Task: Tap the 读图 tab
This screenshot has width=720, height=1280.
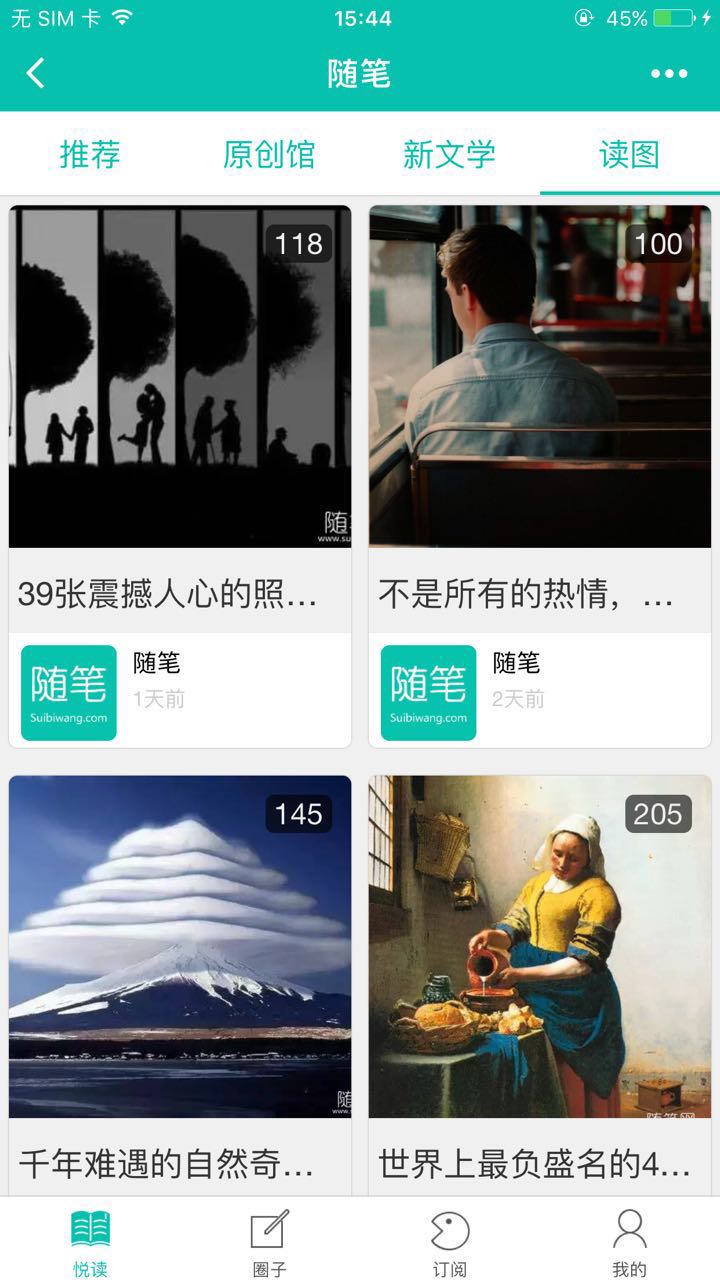Action: pos(629,154)
